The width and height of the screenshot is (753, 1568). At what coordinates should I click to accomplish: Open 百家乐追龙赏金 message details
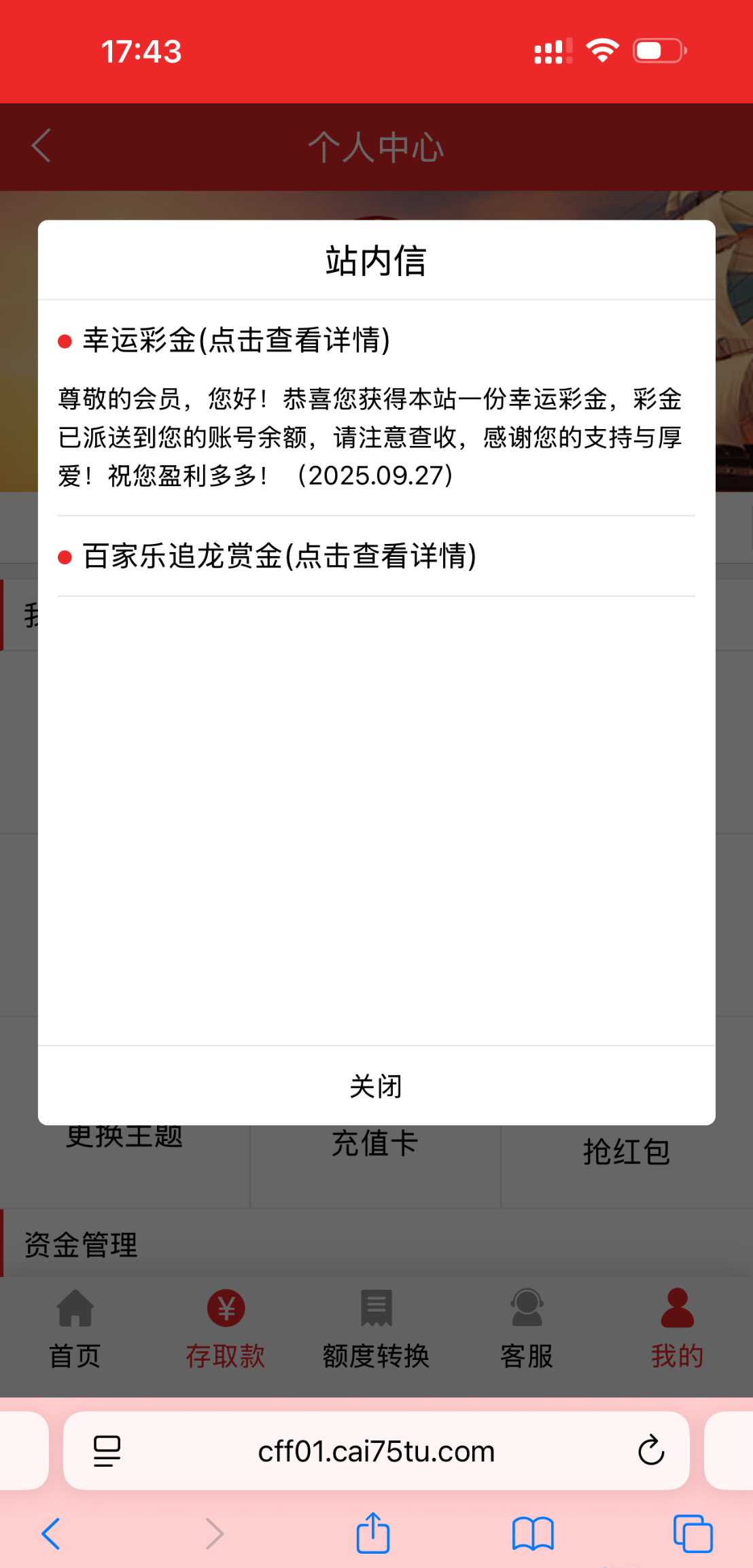pyautogui.click(x=279, y=556)
